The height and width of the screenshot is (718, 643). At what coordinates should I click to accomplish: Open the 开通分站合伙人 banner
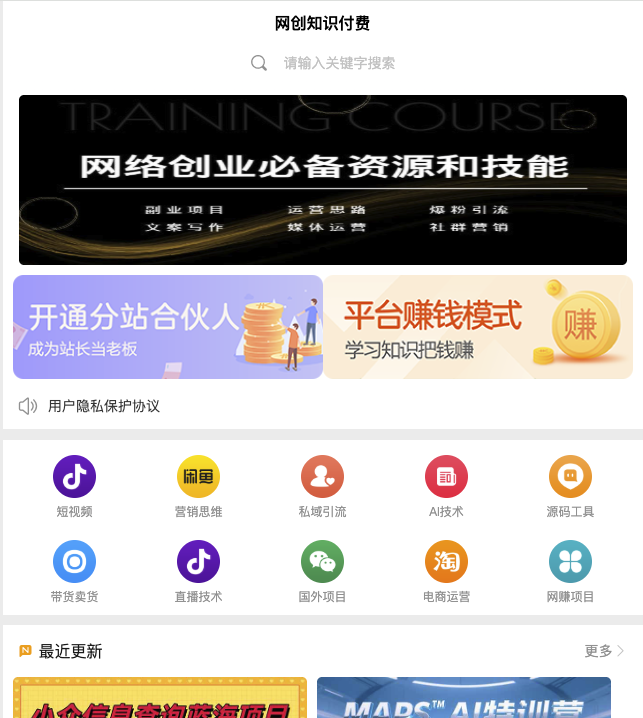pos(167,327)
